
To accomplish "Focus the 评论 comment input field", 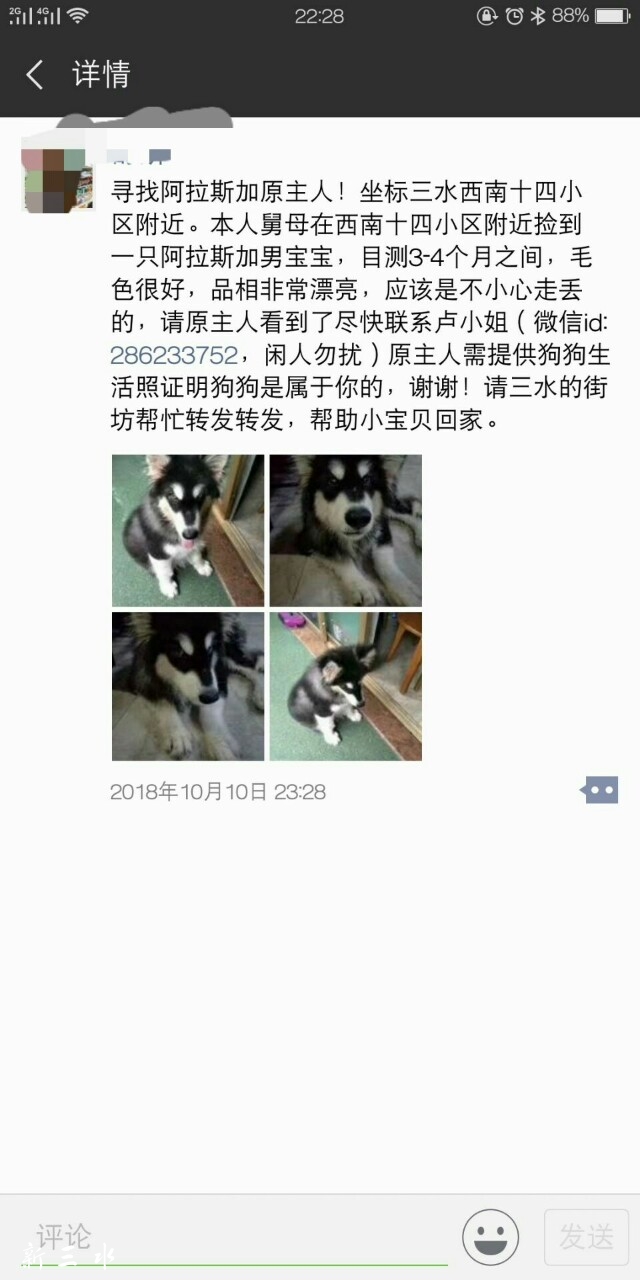I will click(240, 1237).
